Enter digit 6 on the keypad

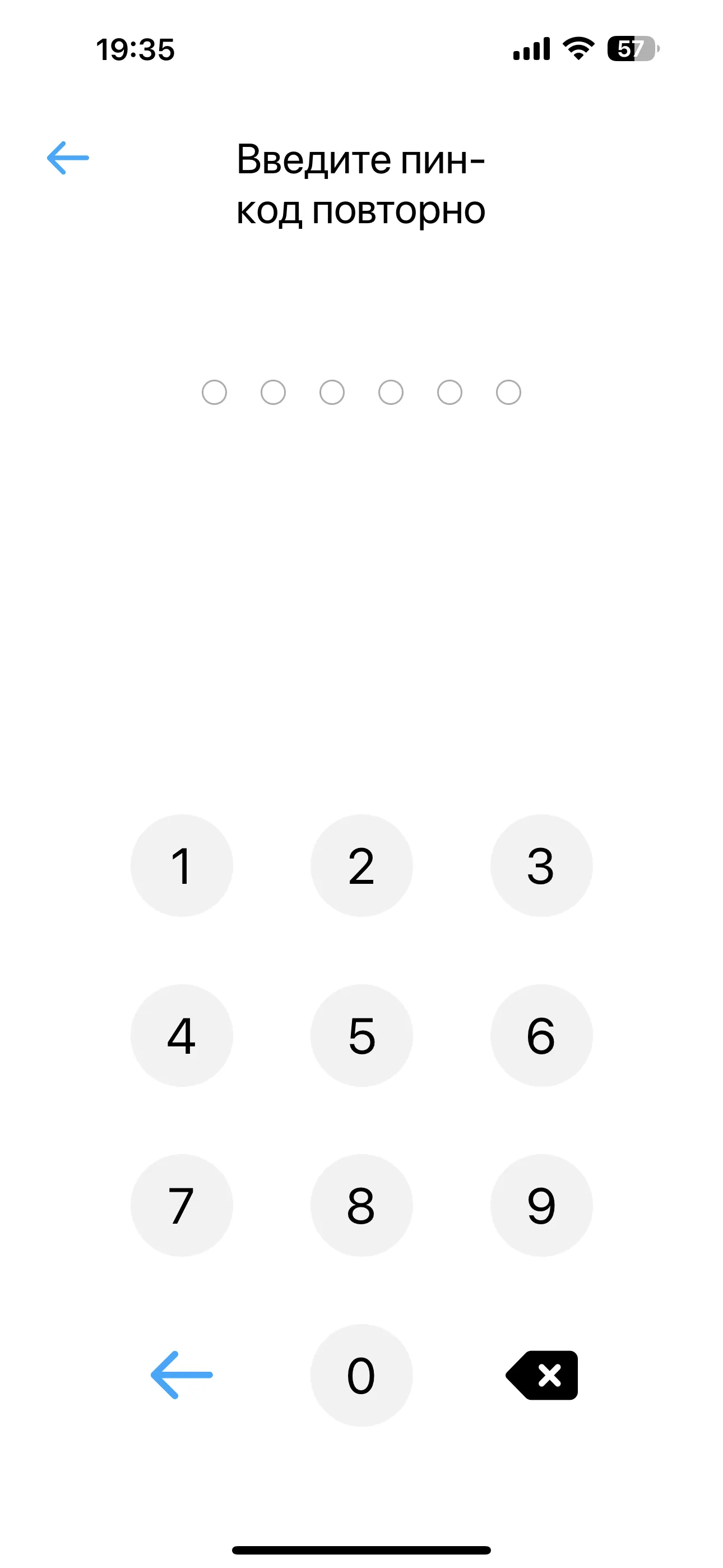coord(541,1035)
